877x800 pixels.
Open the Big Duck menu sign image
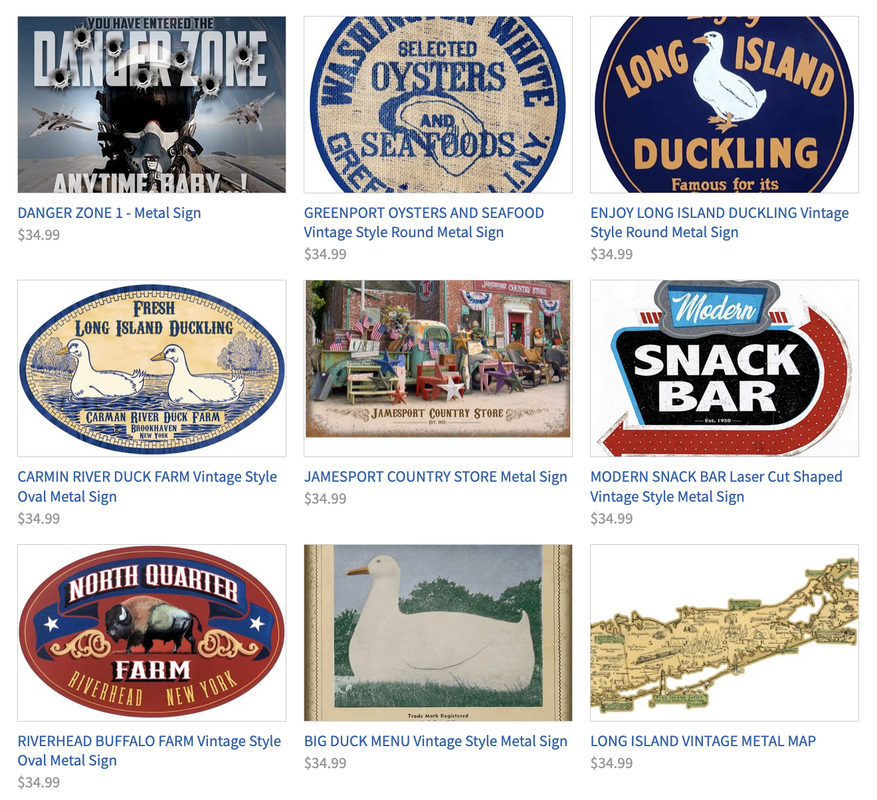438,632
